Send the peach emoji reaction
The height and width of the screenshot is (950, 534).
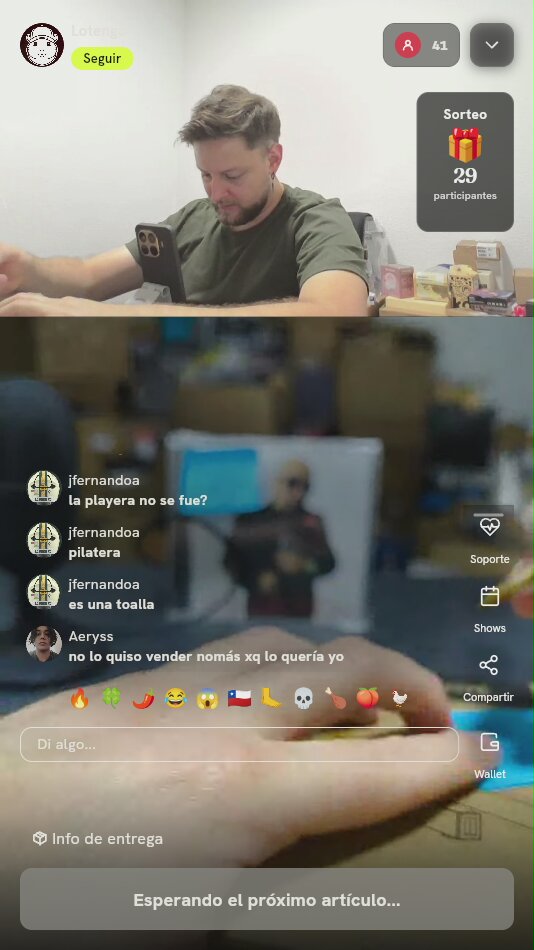point(367,698)
